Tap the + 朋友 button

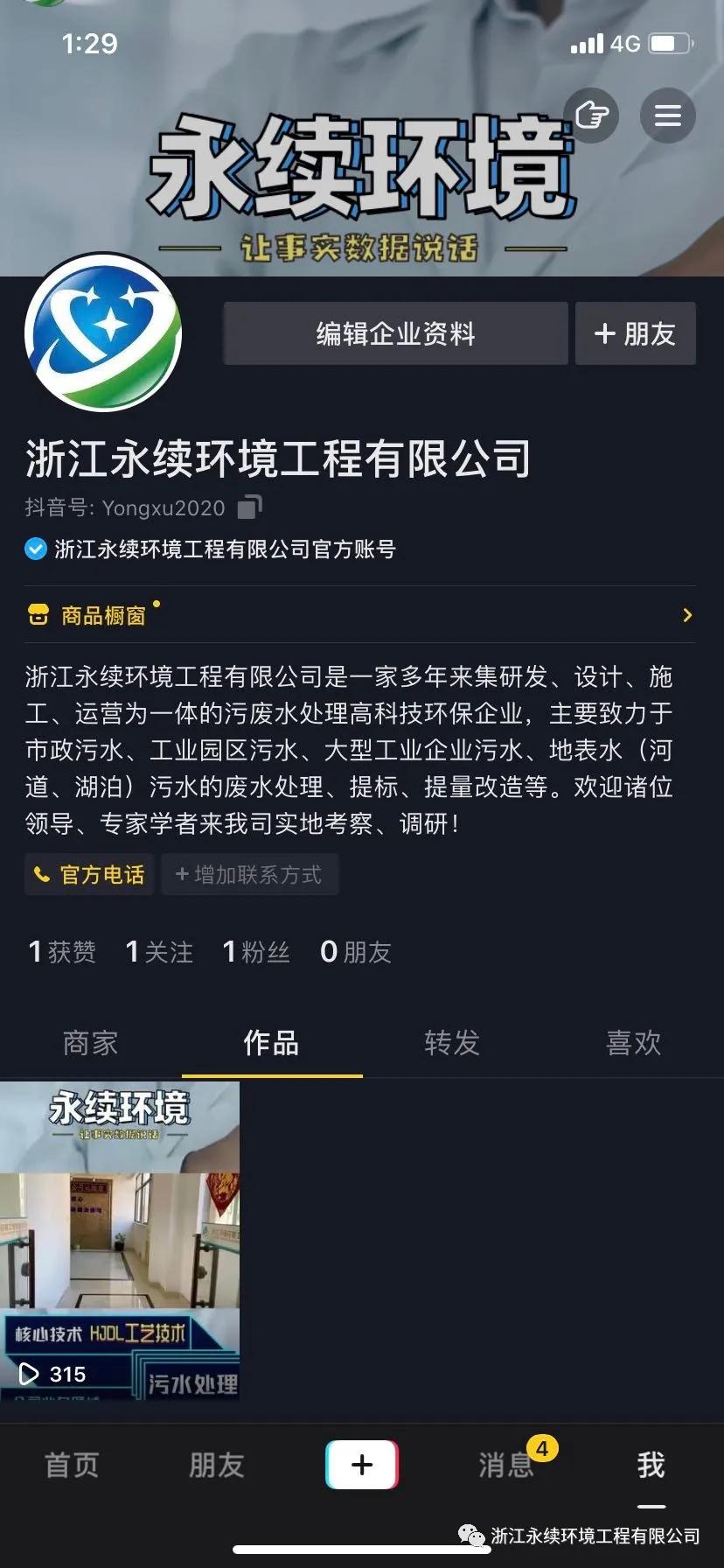636,333
